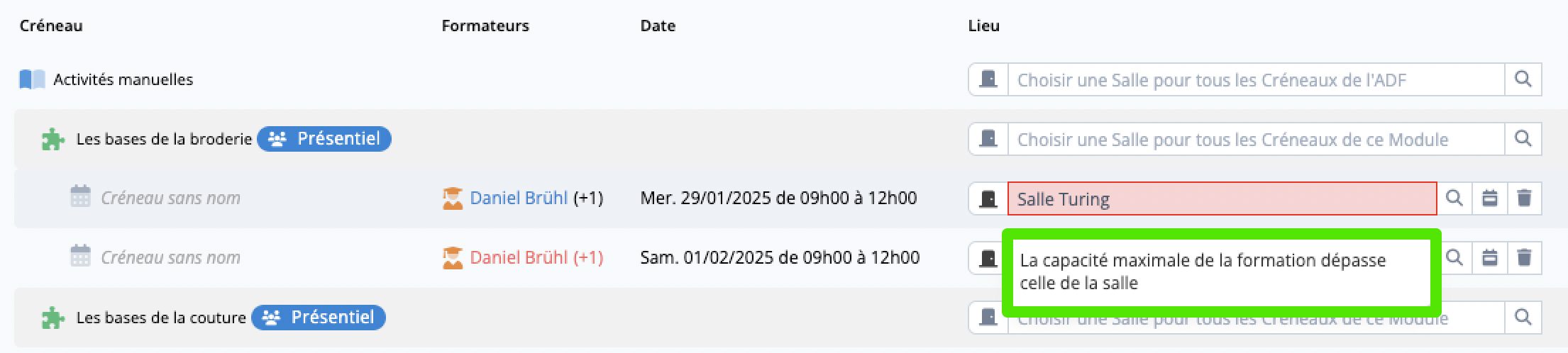
Task: Search room for the 29/01/2025 slot
Action: 1454,199
